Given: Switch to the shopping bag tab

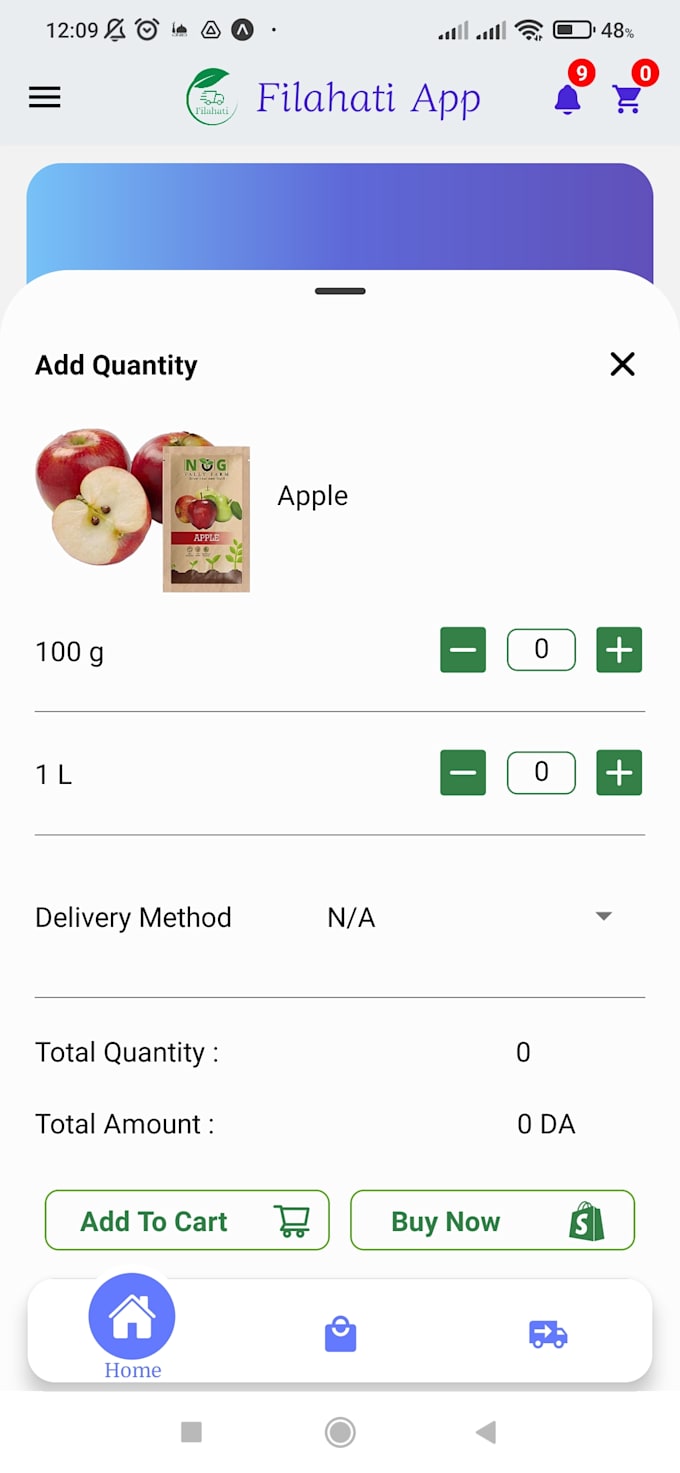Looking at the screenshot, I should [x=340, y=1334].
